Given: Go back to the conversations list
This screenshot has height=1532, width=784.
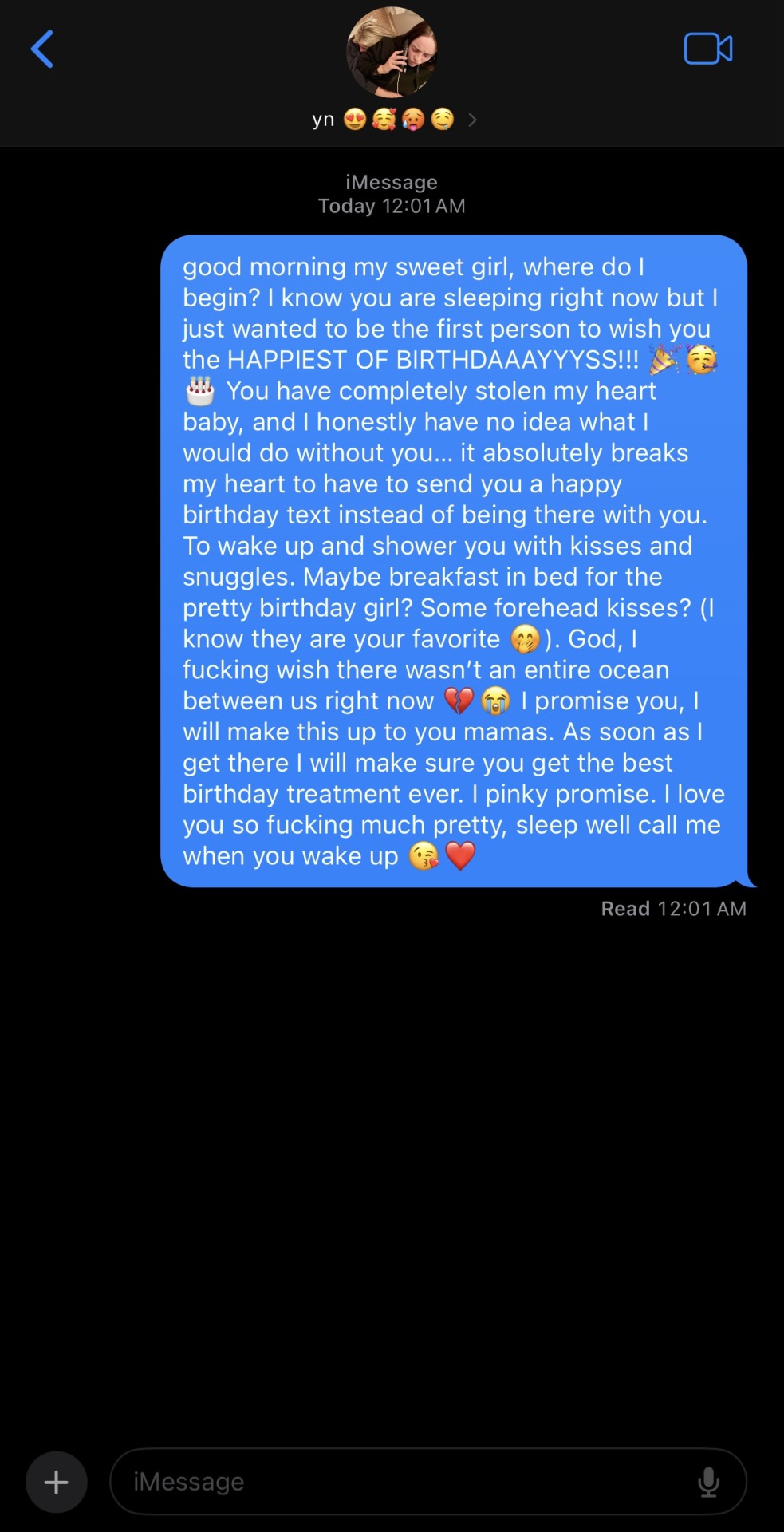Looking at the screenshot, I should (x=42, y=49).
